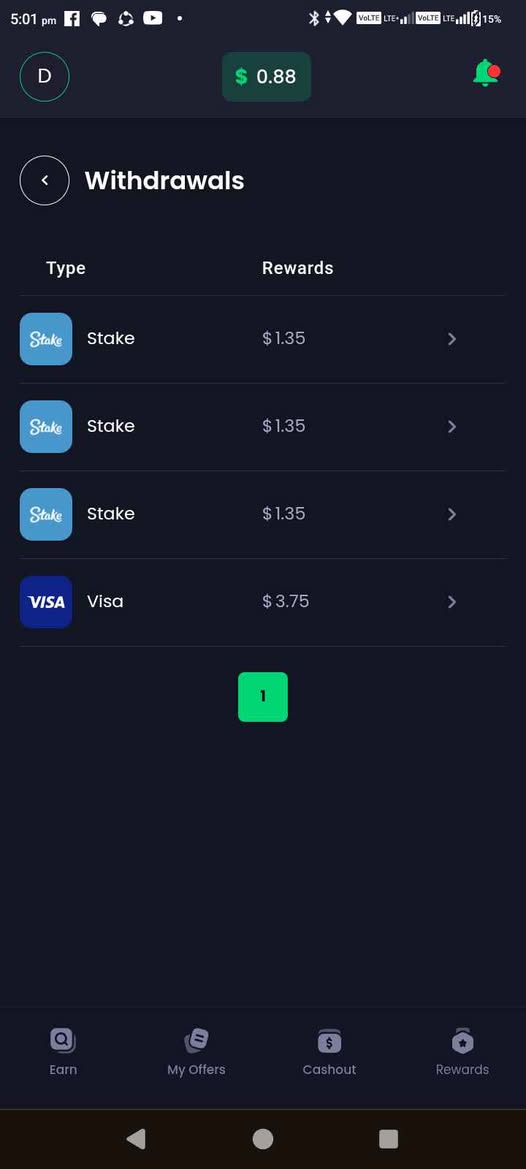Switch to the Earn tab
This screenshot has height=1169, width=526.
(63, 1052)
